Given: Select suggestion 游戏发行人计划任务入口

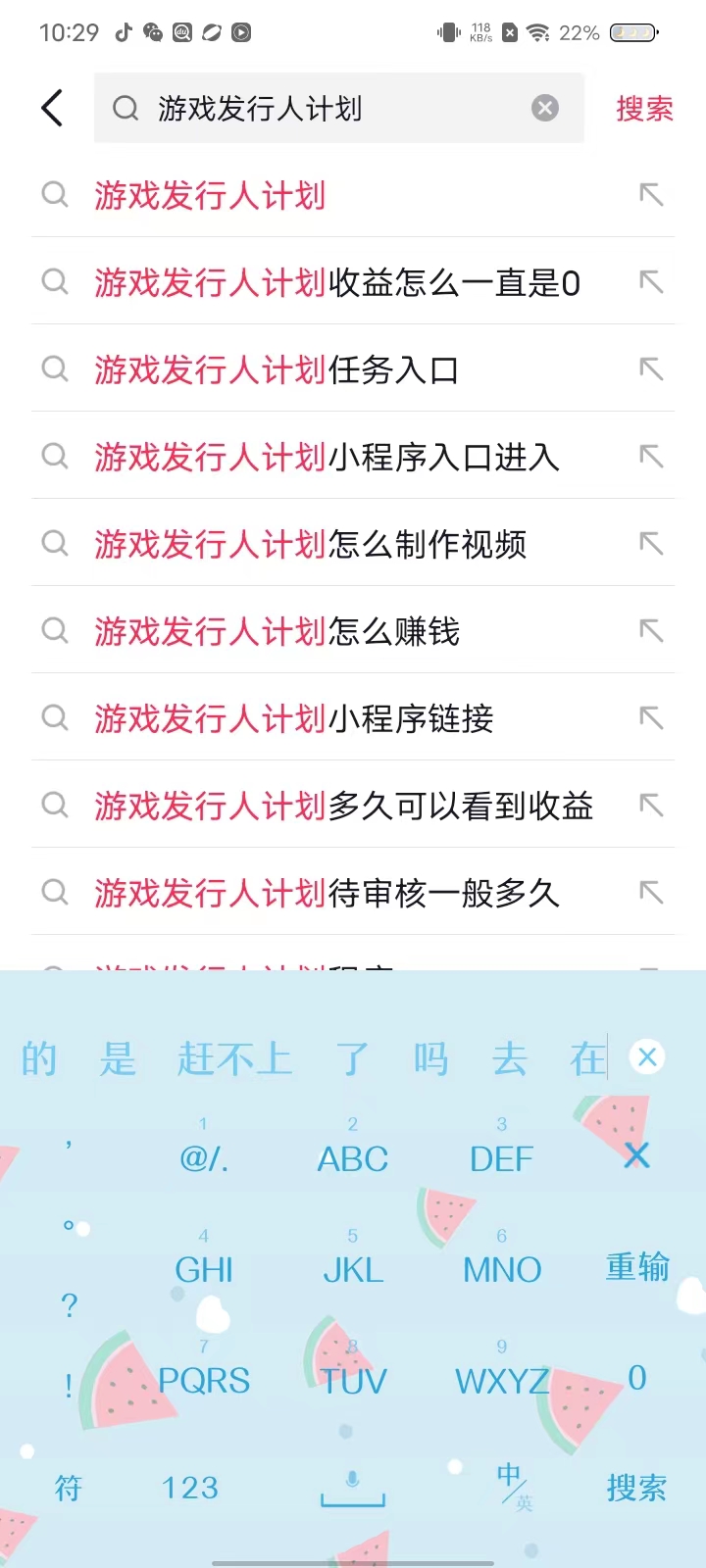Looking at the screenshot, I should click(277, 370).
